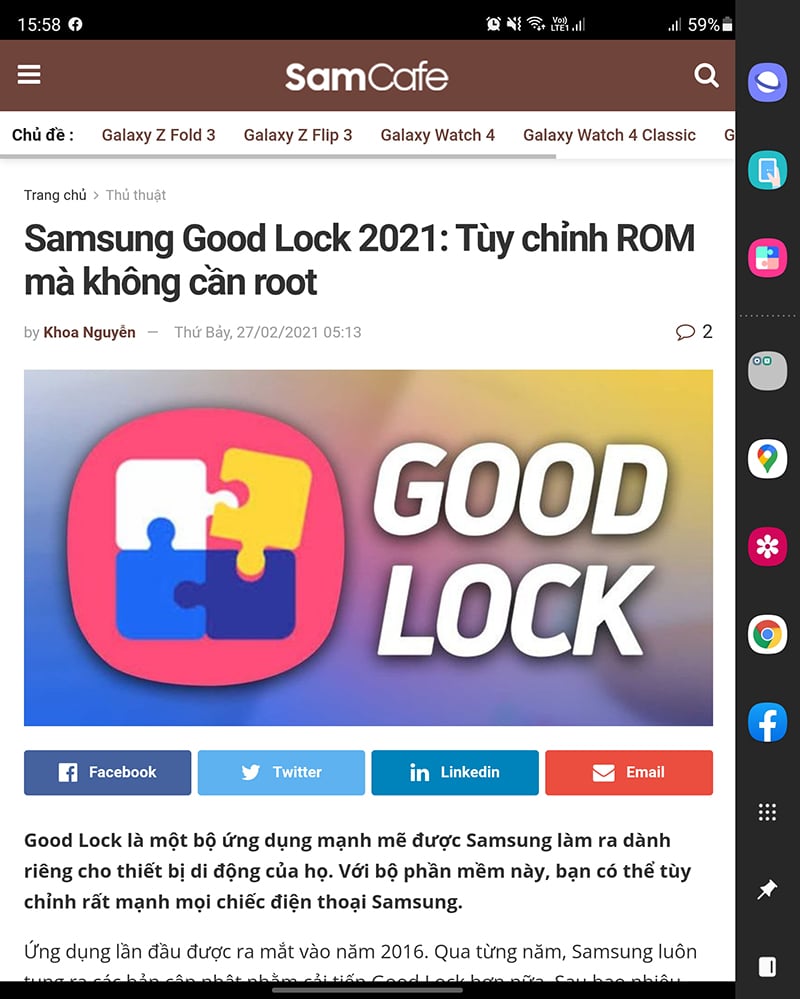Screen dimensions: 800x999
Task: Launch Chrome from the edge panel
Action: pos(767,634)
